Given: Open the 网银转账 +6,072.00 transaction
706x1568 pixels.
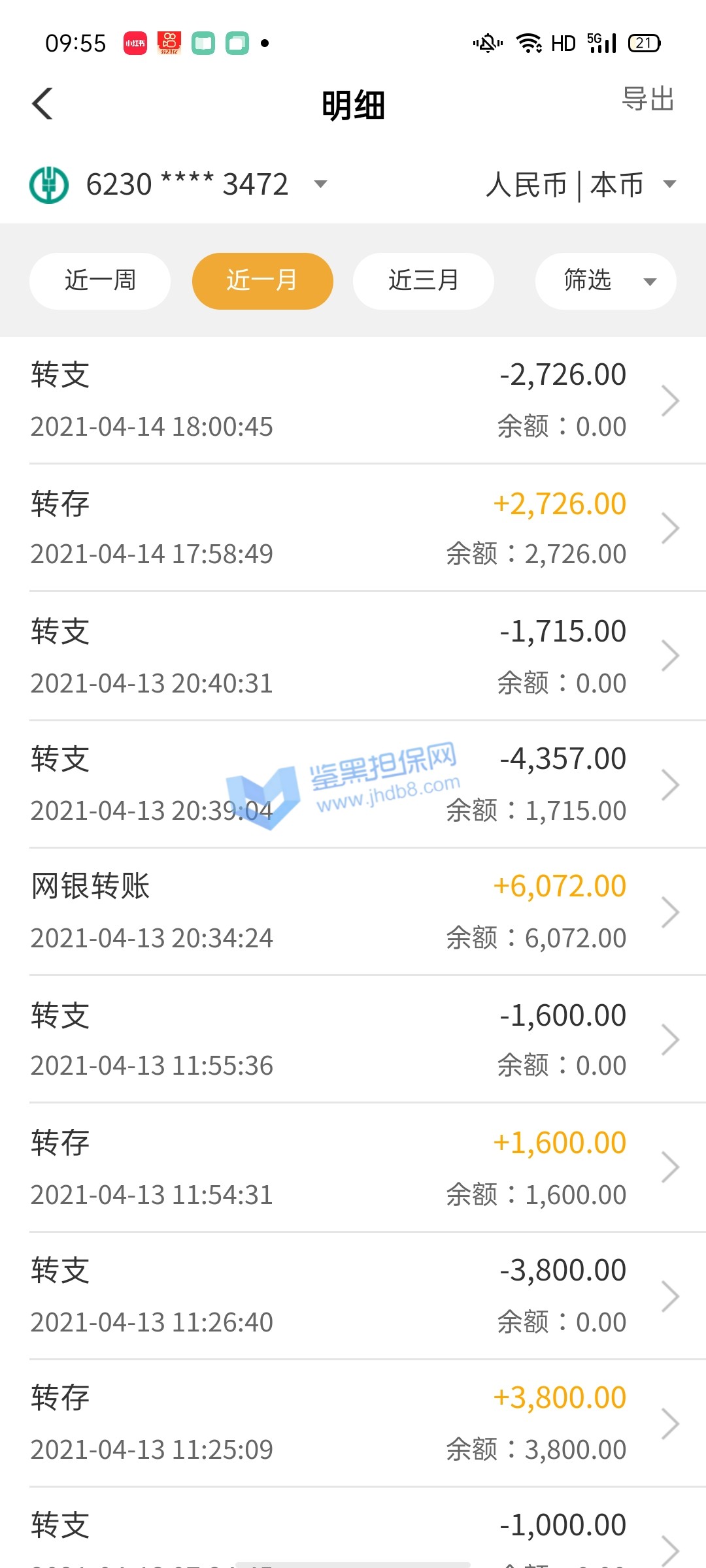Looking at the screenshot, I should coord(353,911).
